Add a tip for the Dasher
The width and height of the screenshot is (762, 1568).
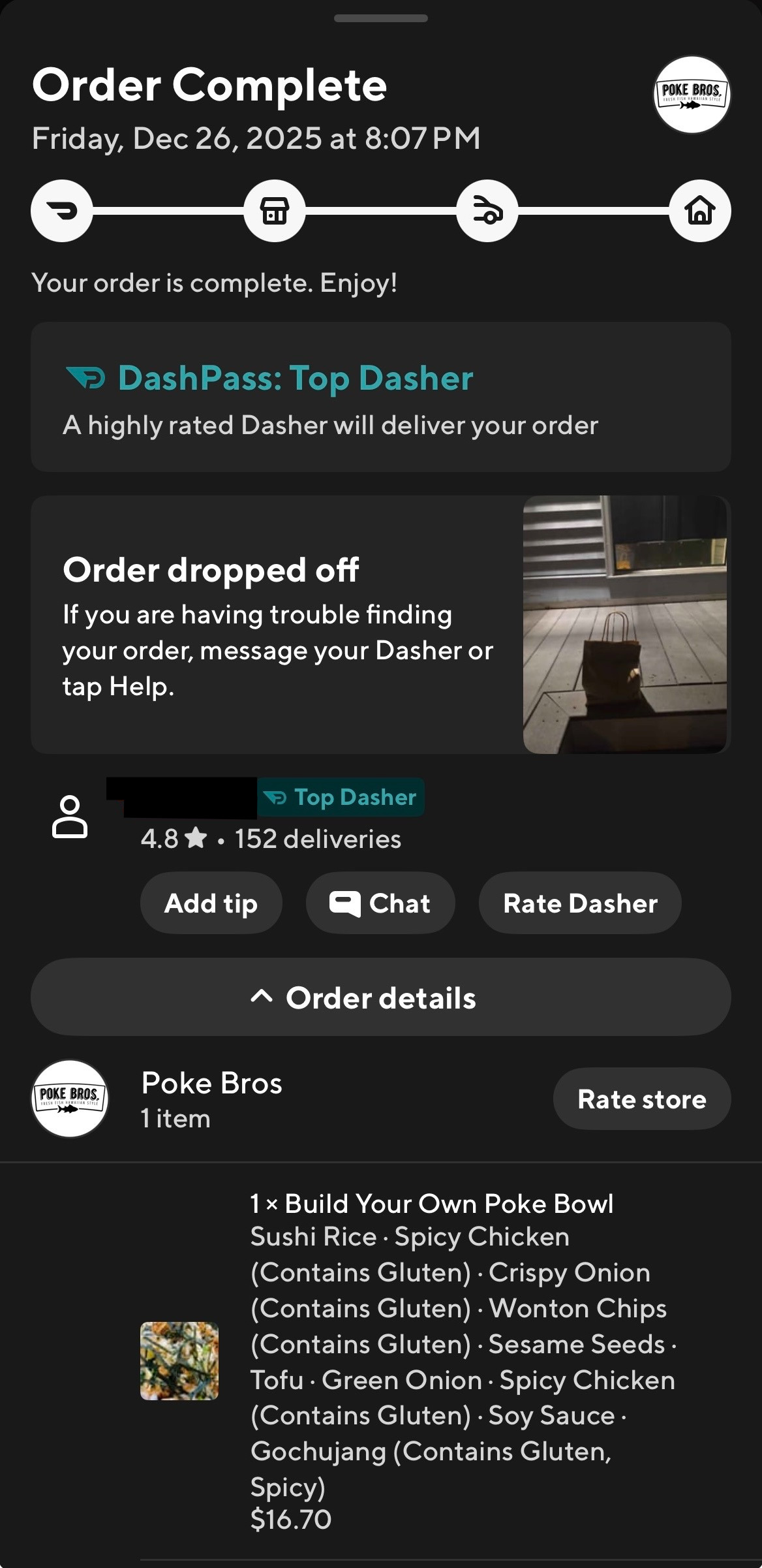coord(211,903)
